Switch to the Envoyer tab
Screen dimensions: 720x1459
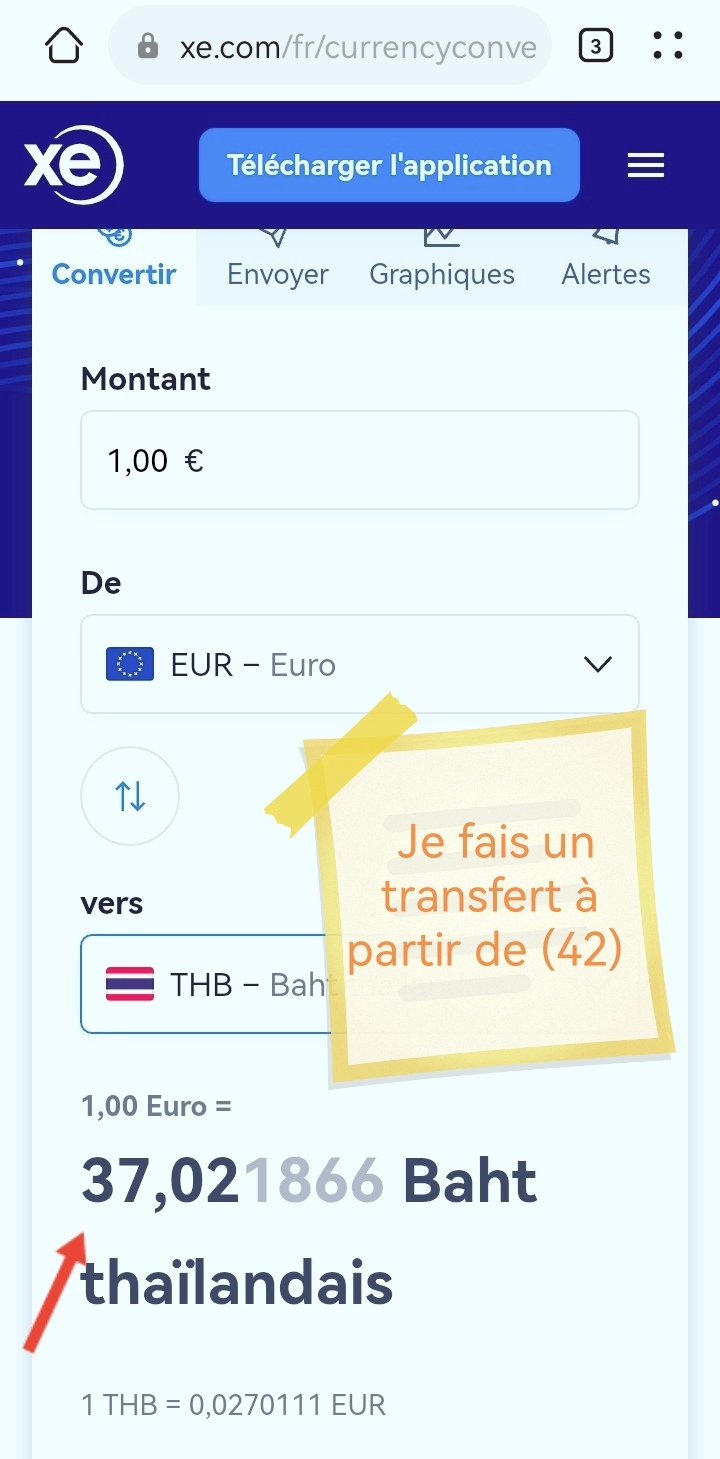coord(277,265)
